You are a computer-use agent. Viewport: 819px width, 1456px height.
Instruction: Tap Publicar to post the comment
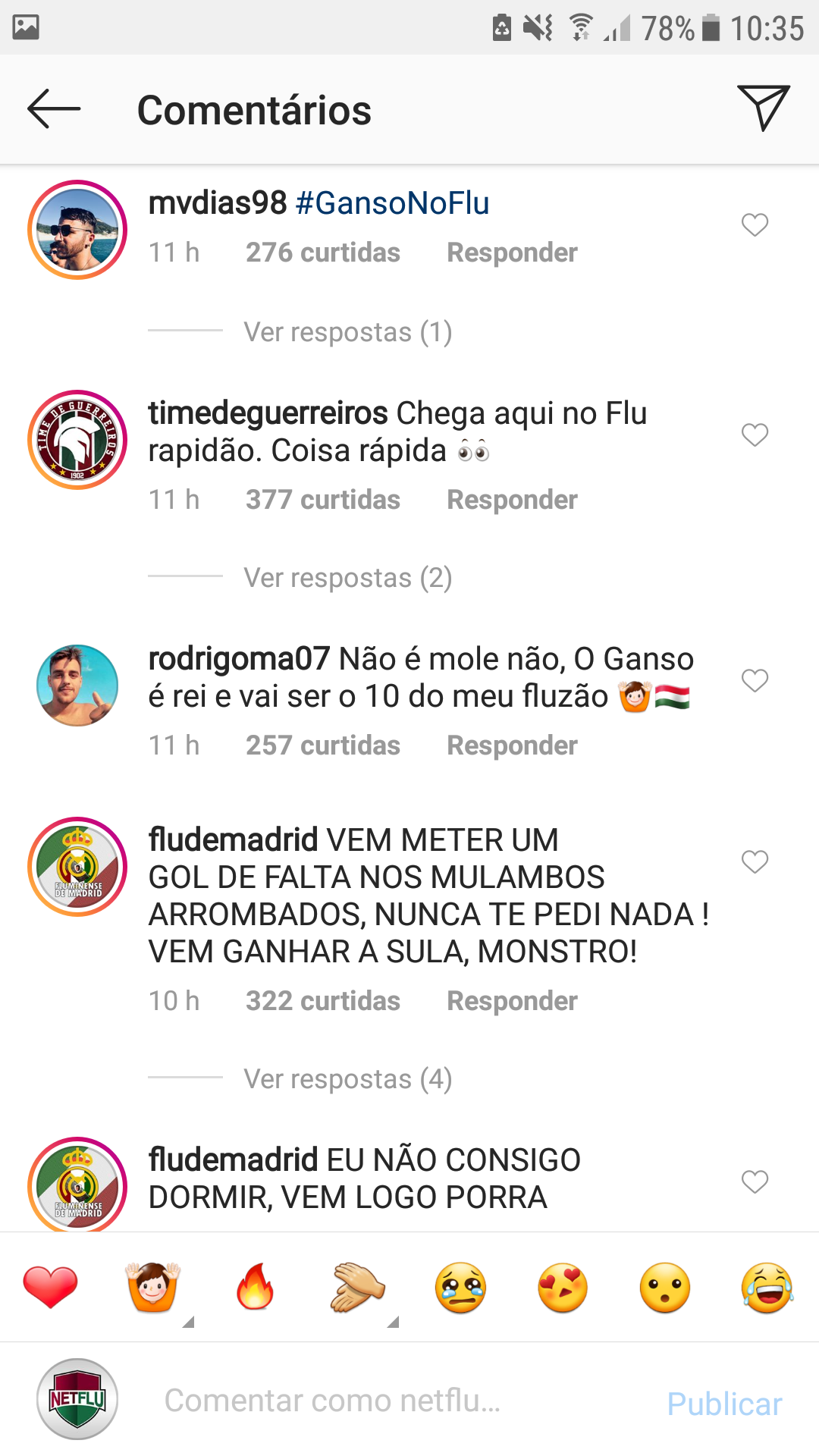click(724, 1404)
